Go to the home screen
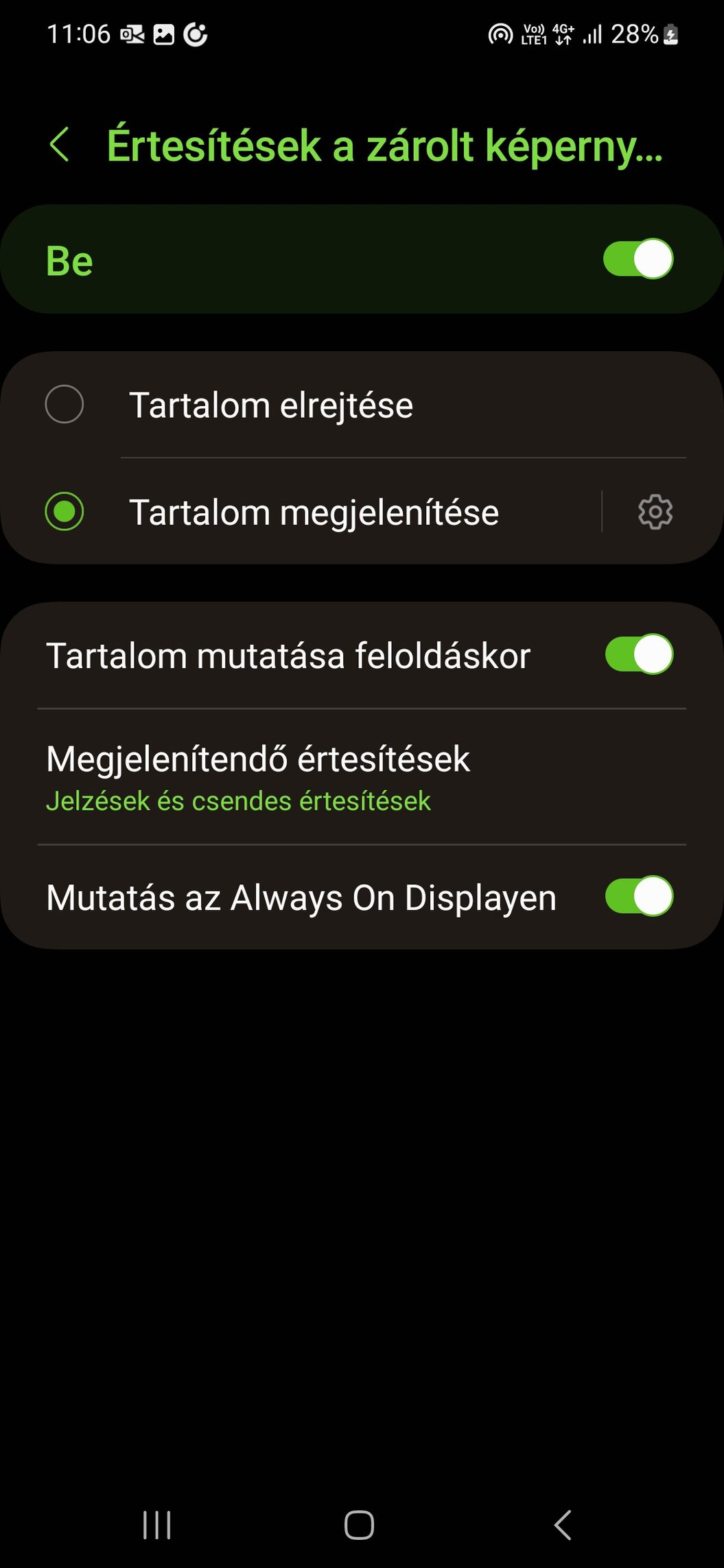 coord(360,1525)
